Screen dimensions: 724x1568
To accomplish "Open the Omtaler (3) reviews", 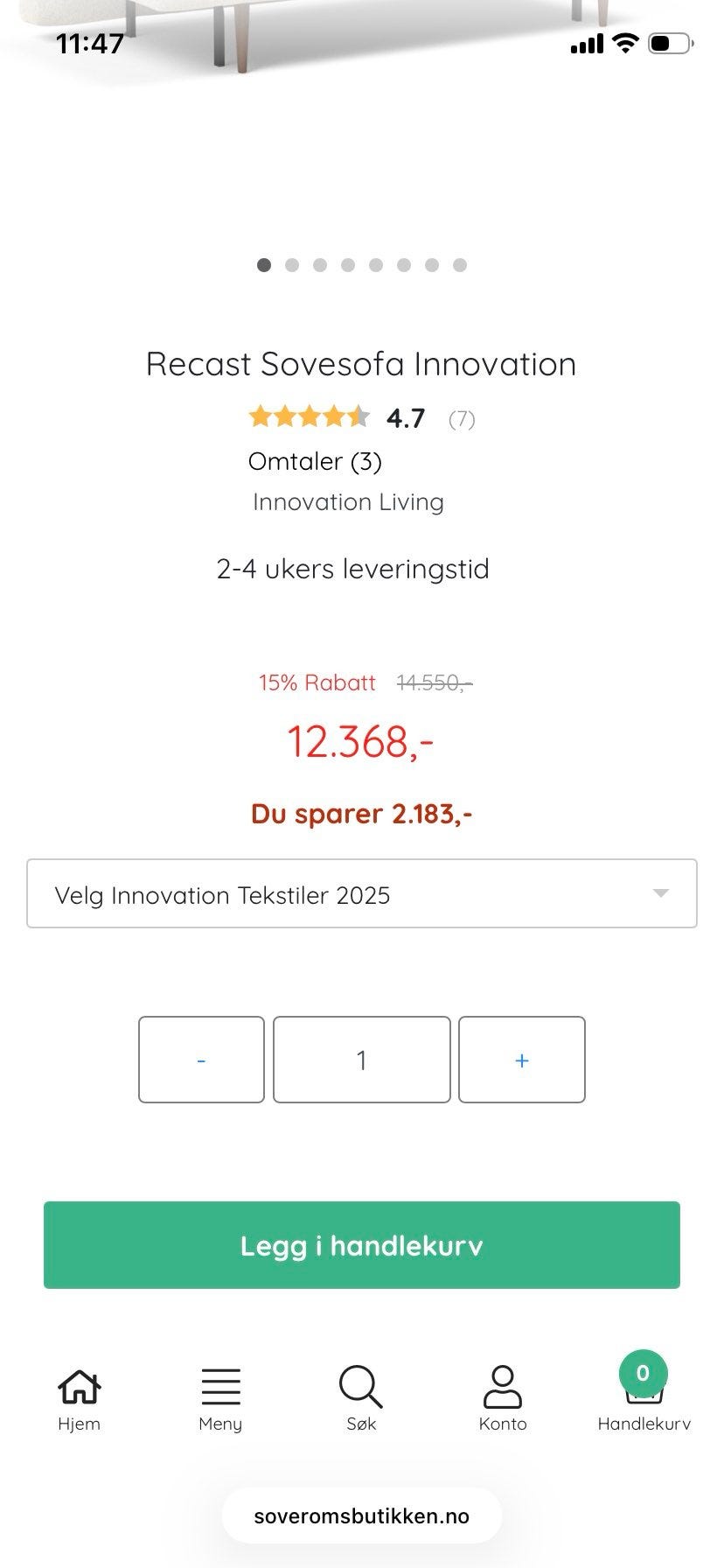I will tap(315, 461).
